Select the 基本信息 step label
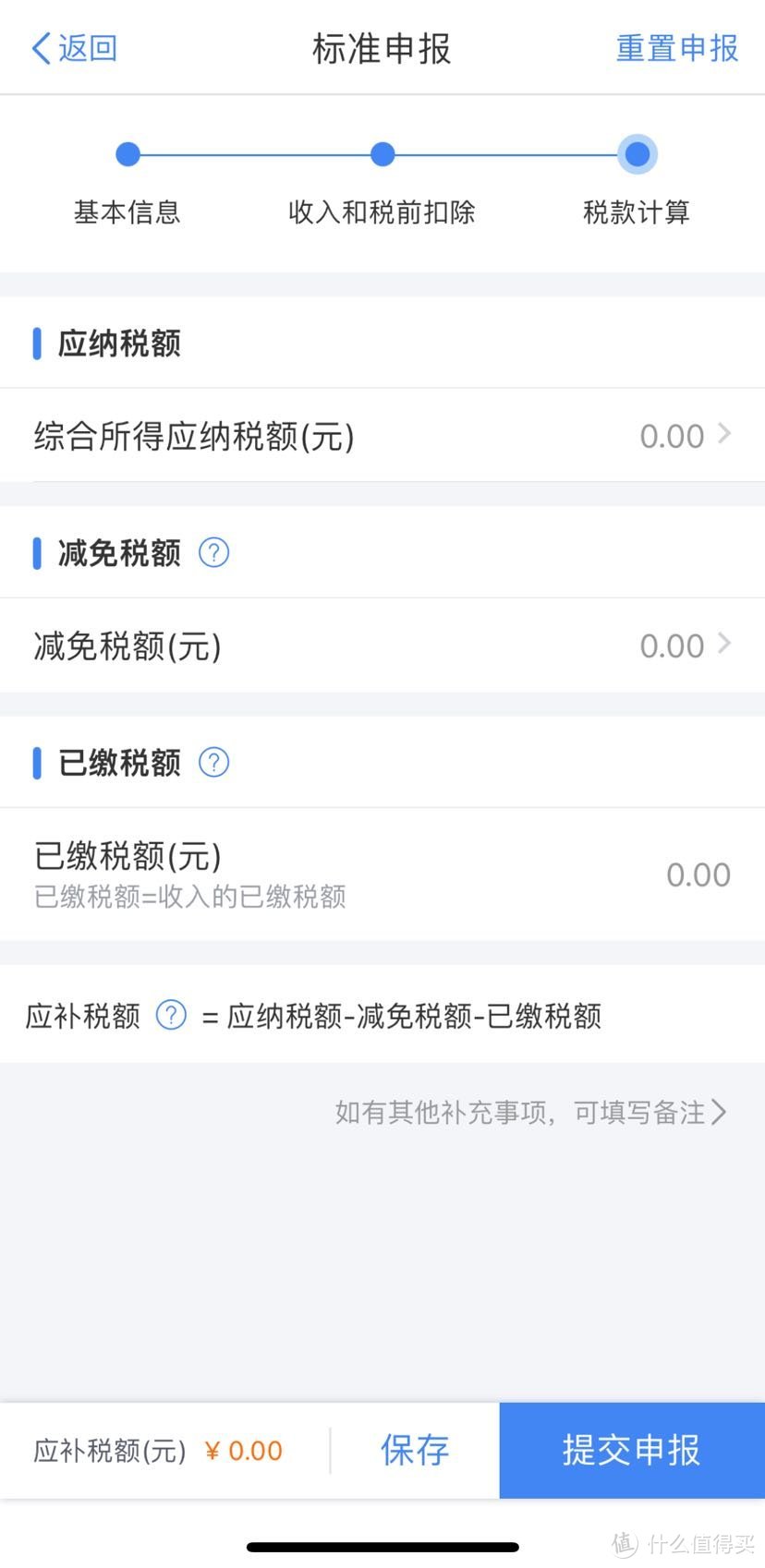The width and height of the screenshot is (765, 1568). (127, 213)
